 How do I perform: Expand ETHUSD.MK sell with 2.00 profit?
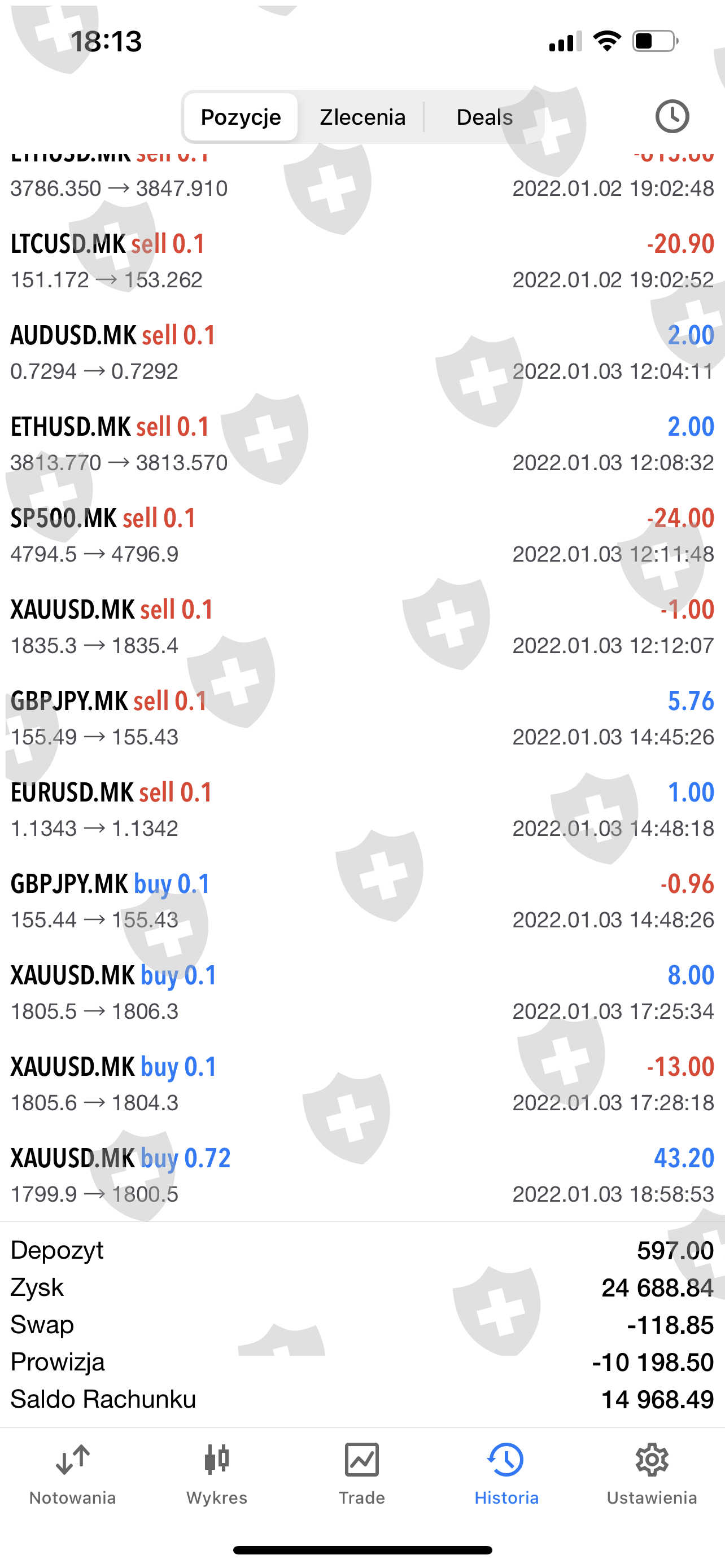tap(362, 444)
